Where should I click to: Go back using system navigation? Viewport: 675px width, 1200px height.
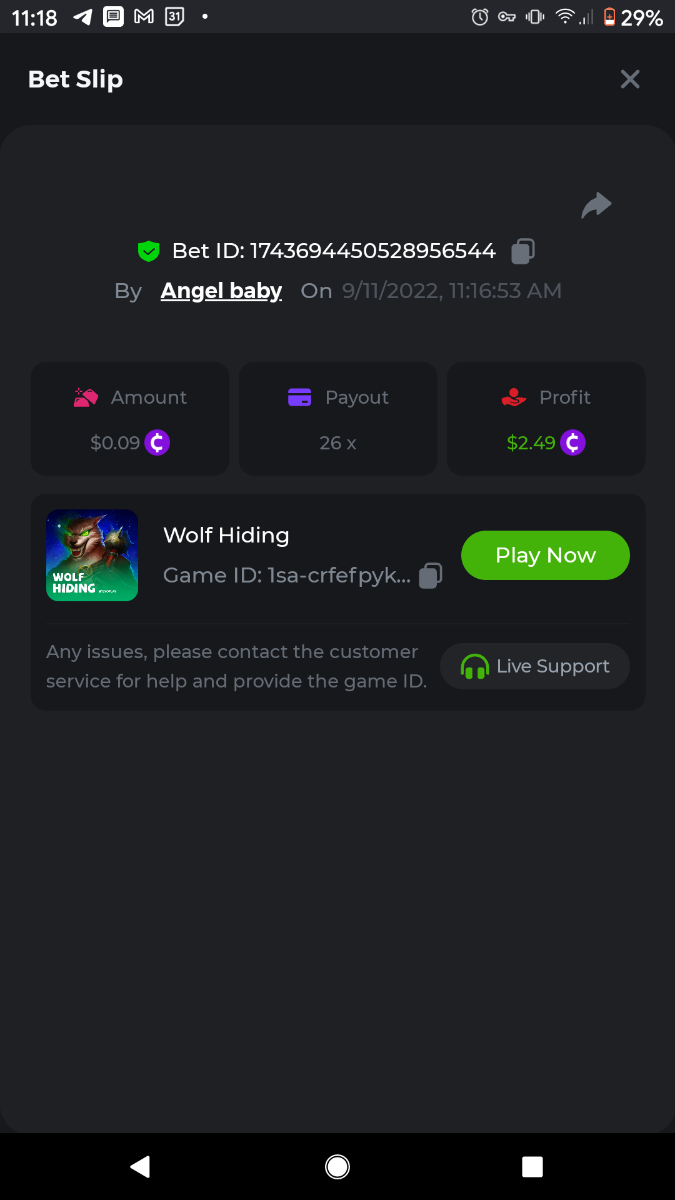pos(141,1166)
